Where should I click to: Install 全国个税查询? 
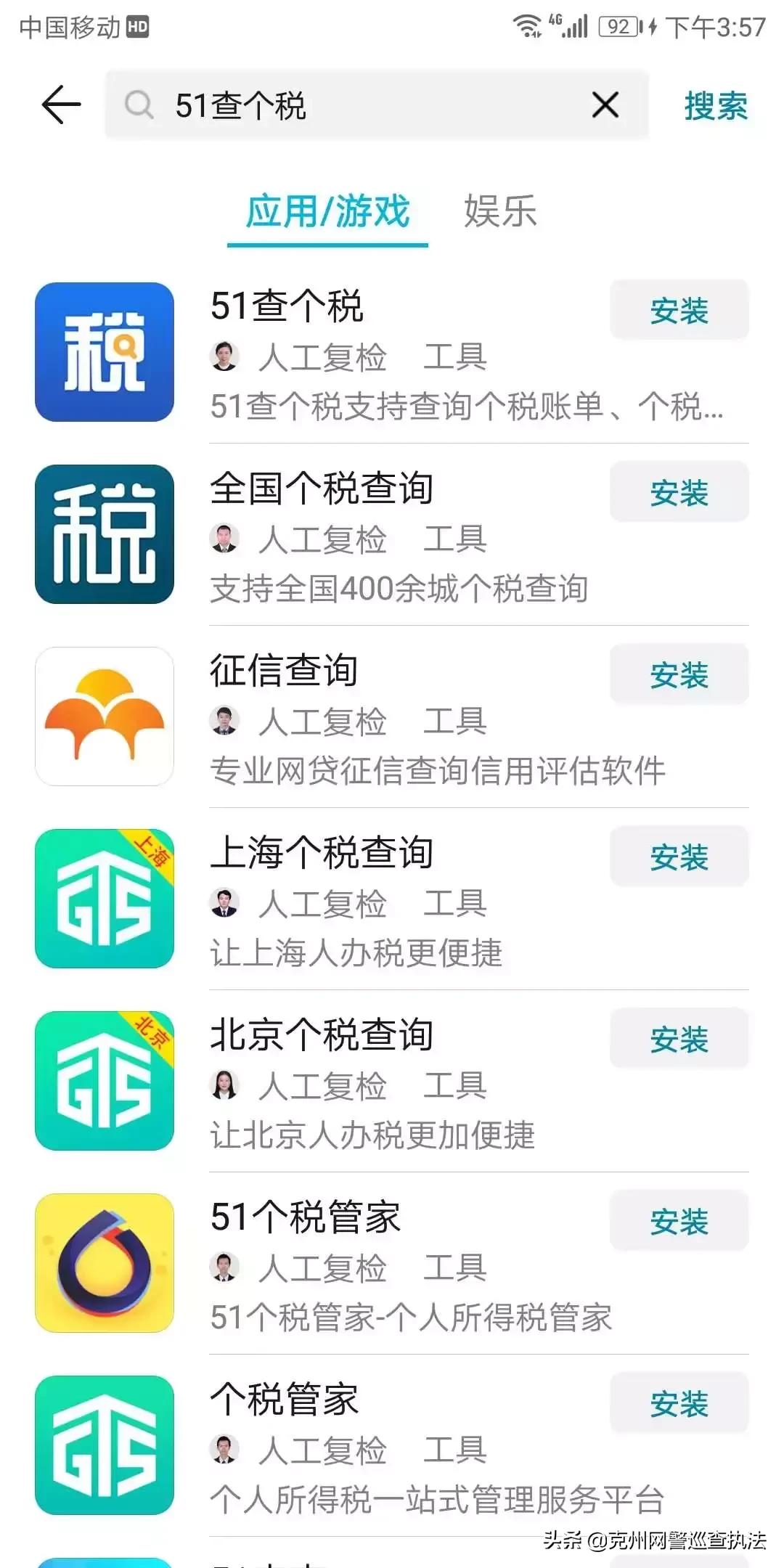(679, 493)
